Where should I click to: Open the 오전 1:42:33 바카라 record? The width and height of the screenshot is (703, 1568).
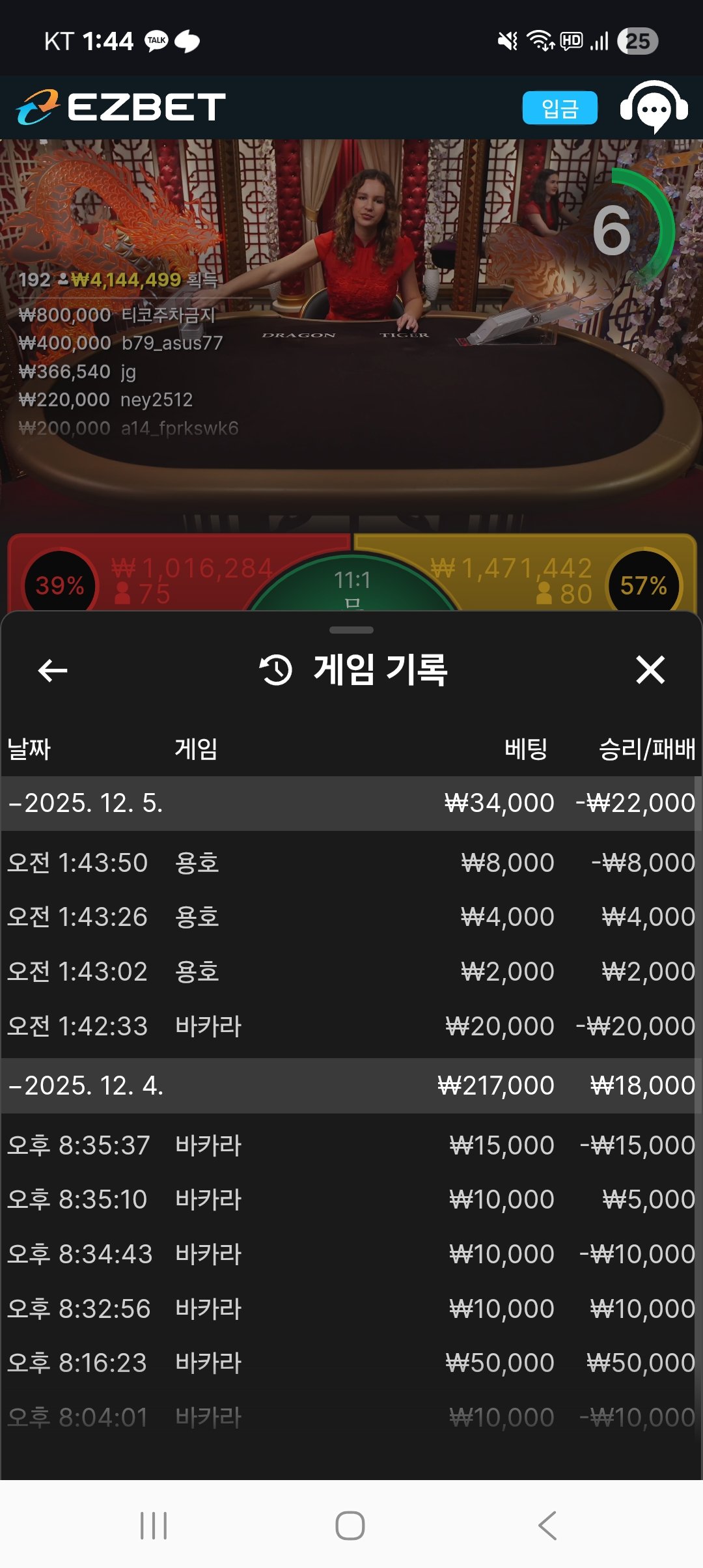click(351, 1026)
